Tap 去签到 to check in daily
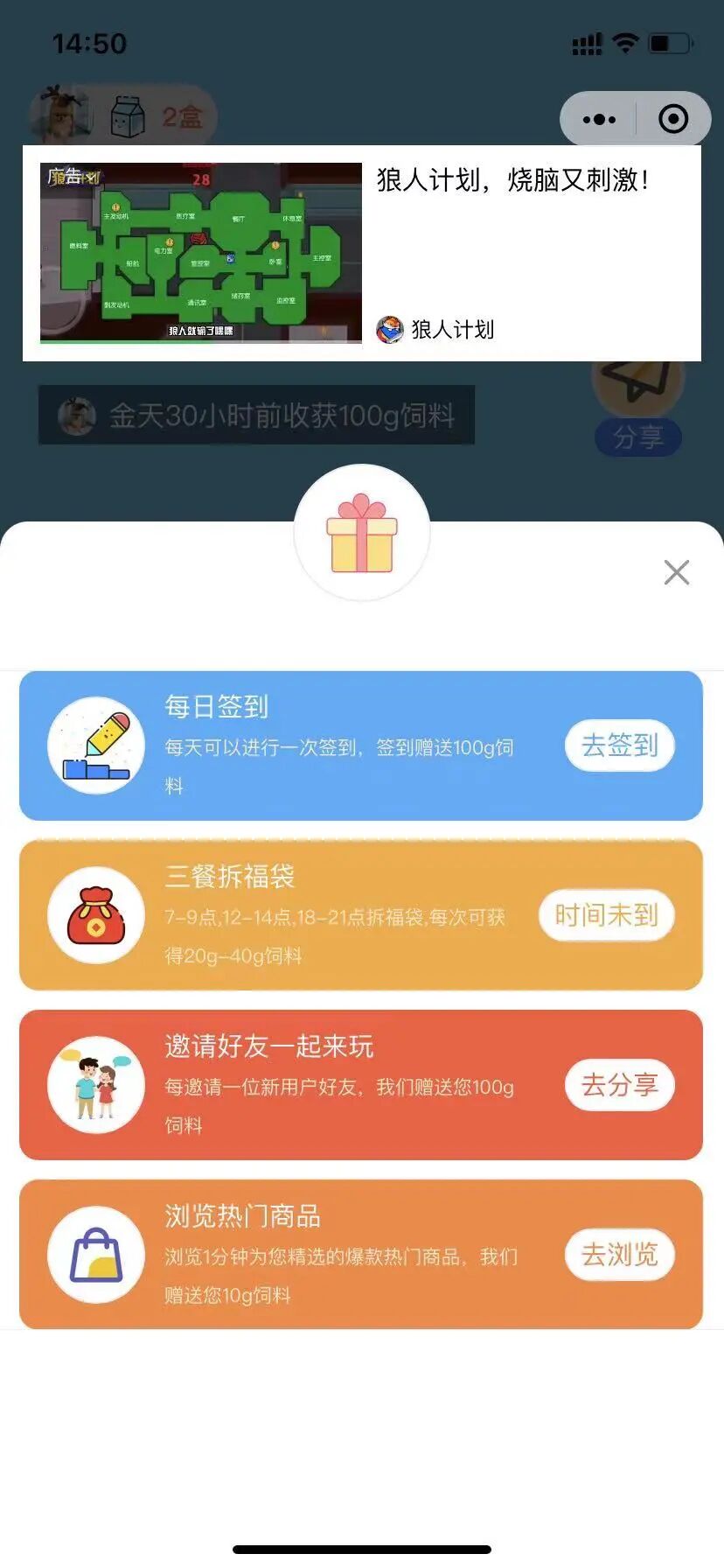Image resolution: width=724 pixels, height=1568 pixels. coord(619,745)
